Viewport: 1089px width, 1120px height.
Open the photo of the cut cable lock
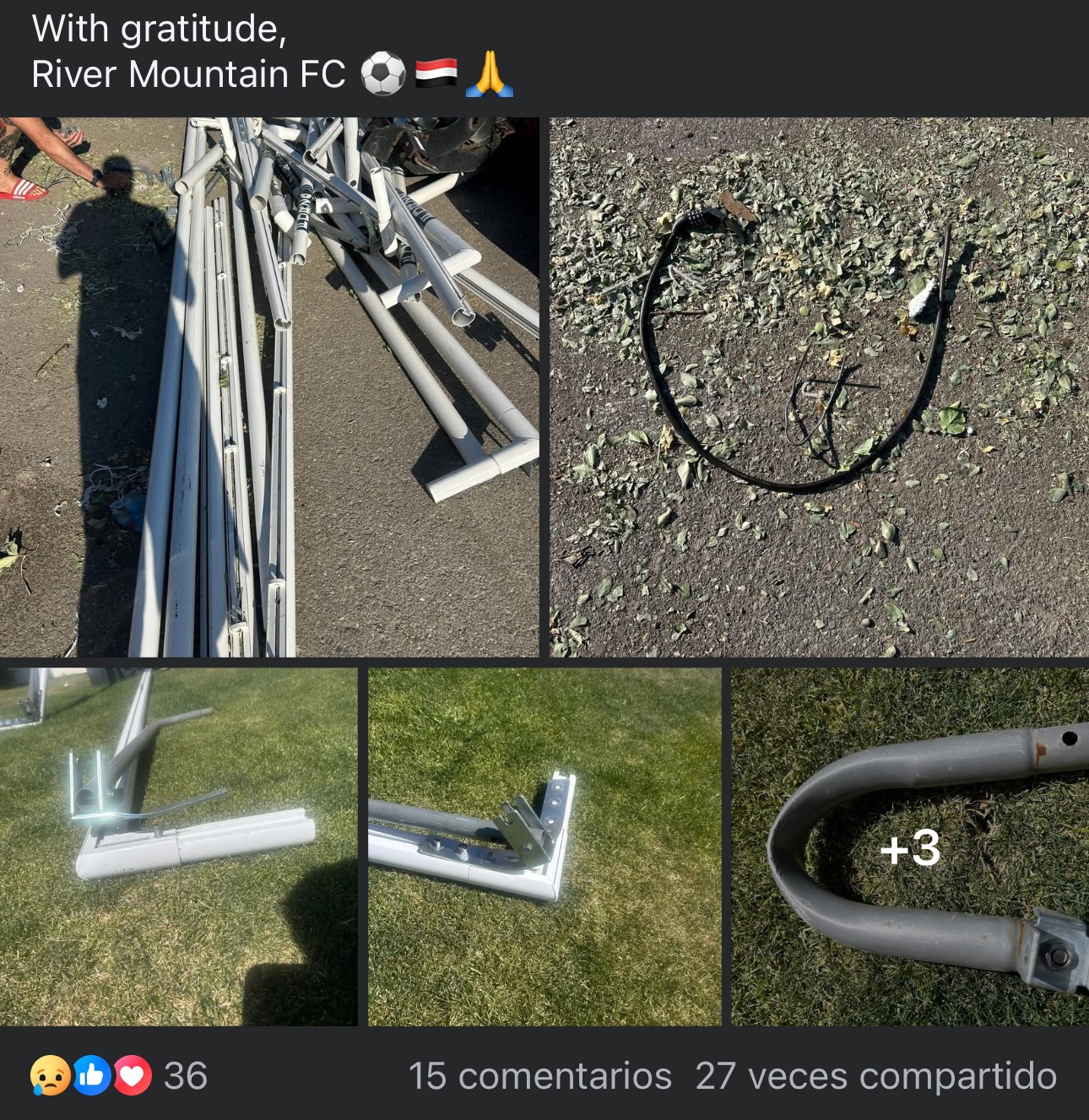pyautogui.click(x=819, y=387)
